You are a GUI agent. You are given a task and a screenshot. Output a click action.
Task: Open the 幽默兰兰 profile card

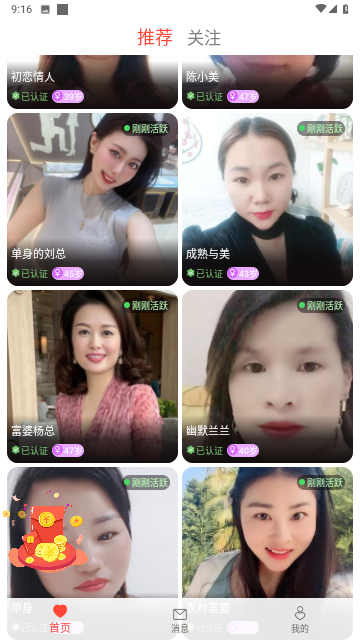(x=267, y=376)
